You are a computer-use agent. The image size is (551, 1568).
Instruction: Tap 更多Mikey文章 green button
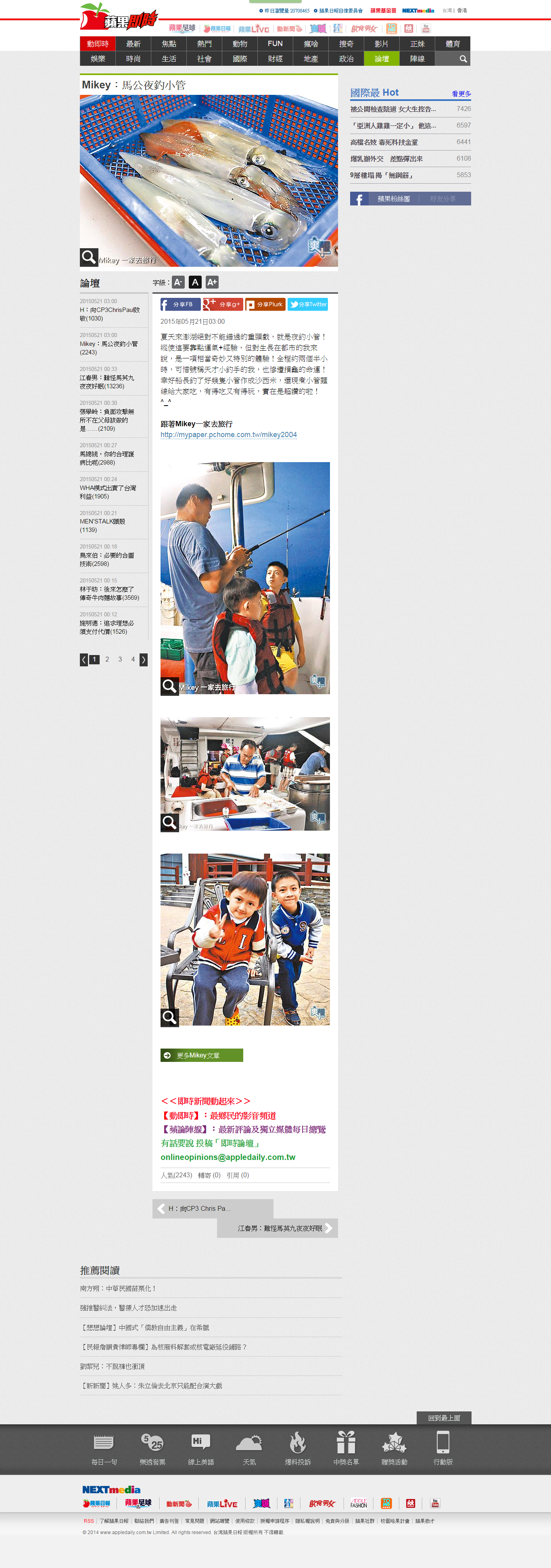tap(201, 1055)
